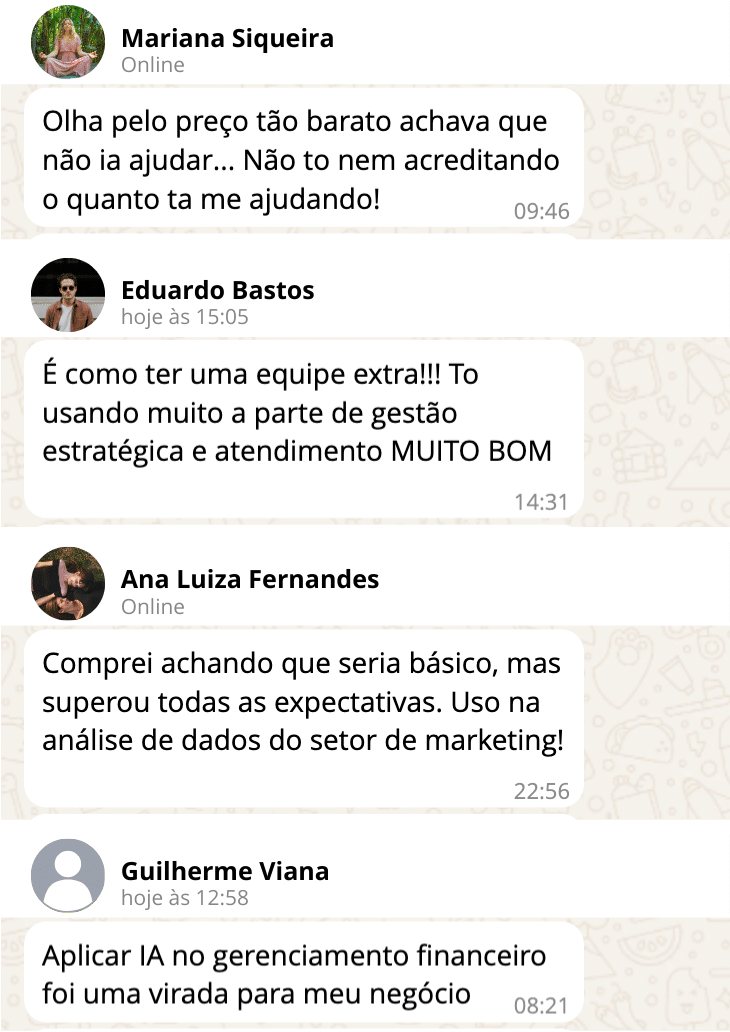Select the contact name Mariana Siqueira
Image resolution: width=730 pixels, height=1032 pixels.
click(227, 38)
